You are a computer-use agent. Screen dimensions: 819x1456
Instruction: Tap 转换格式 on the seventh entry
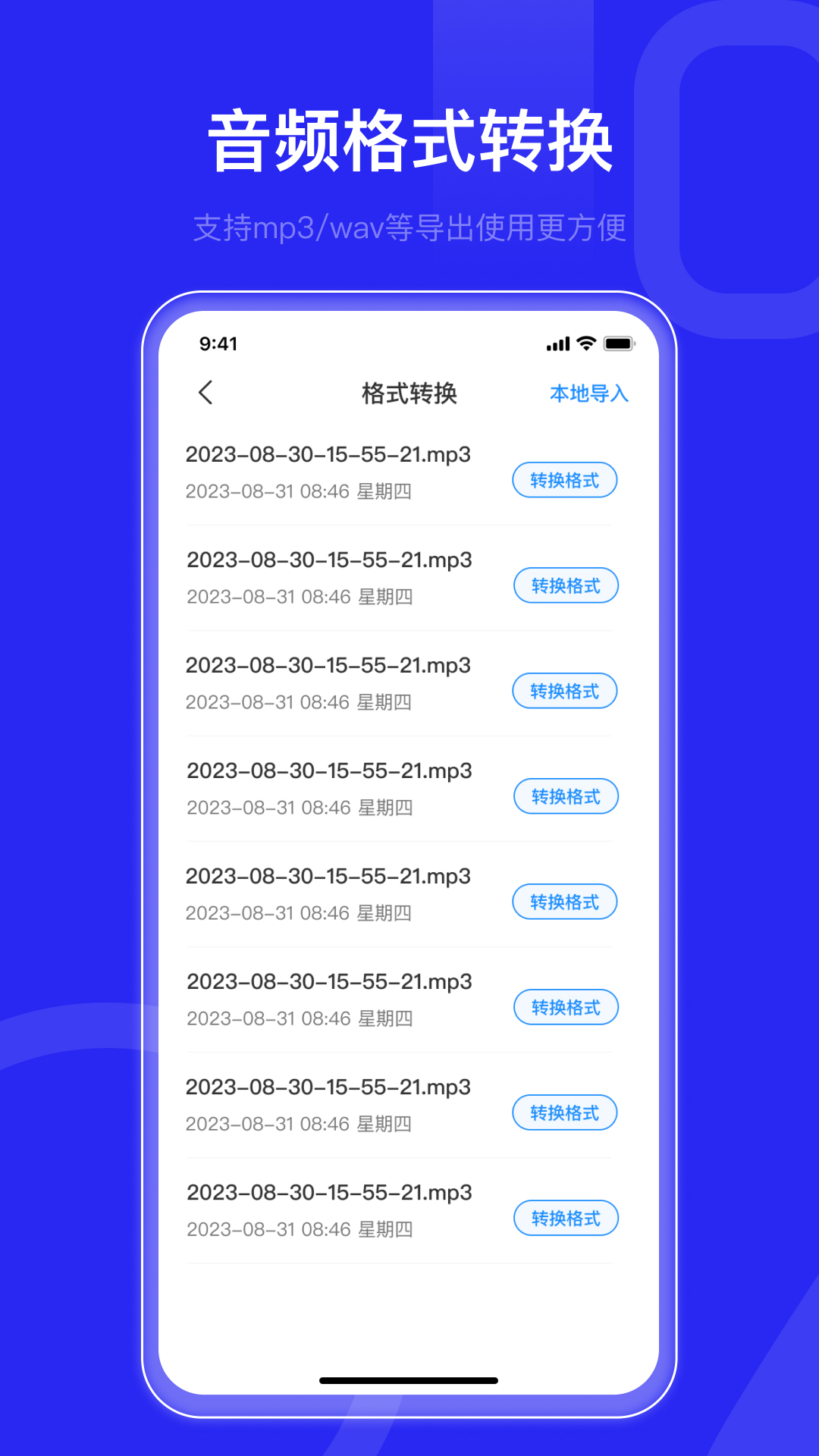coord(565,1112)
